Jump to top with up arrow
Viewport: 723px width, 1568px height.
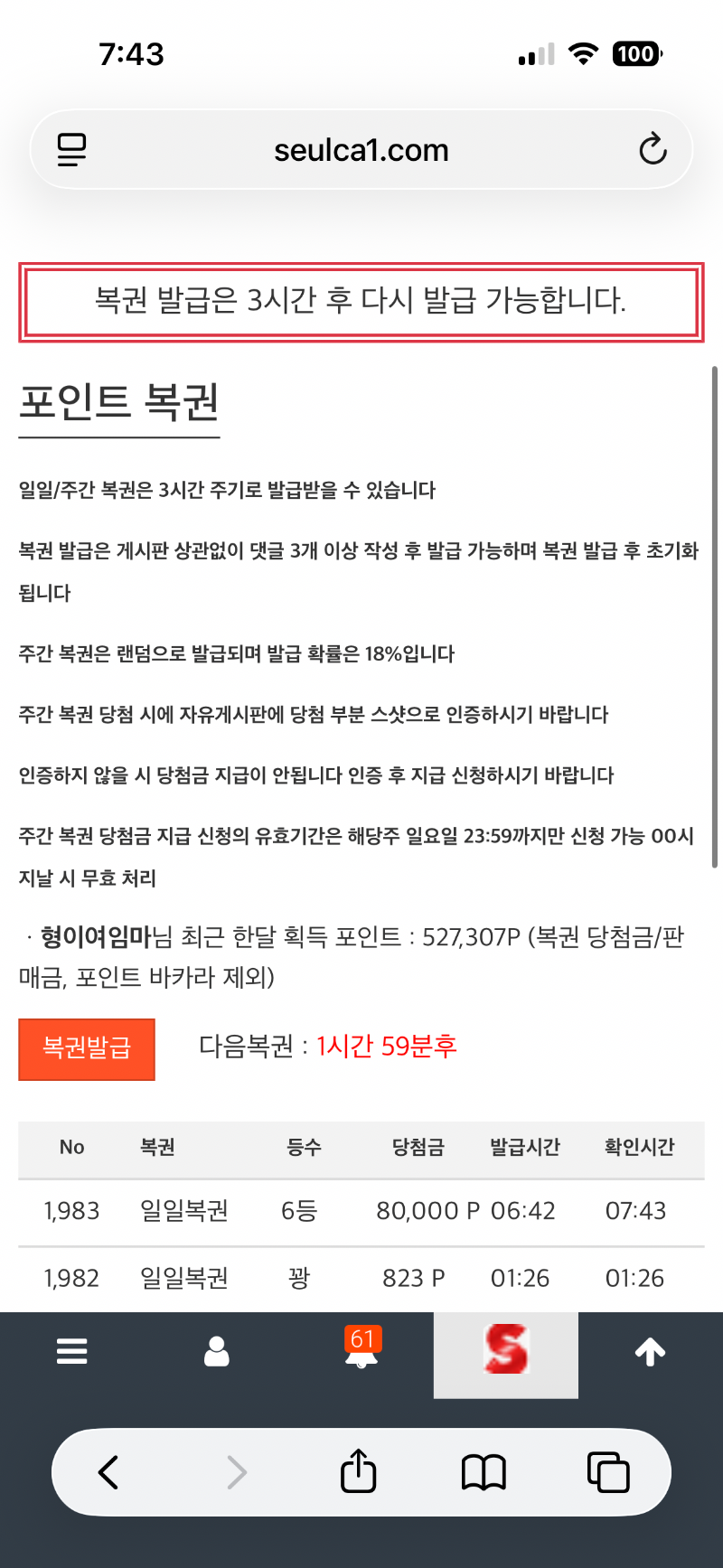[650, 1351]
